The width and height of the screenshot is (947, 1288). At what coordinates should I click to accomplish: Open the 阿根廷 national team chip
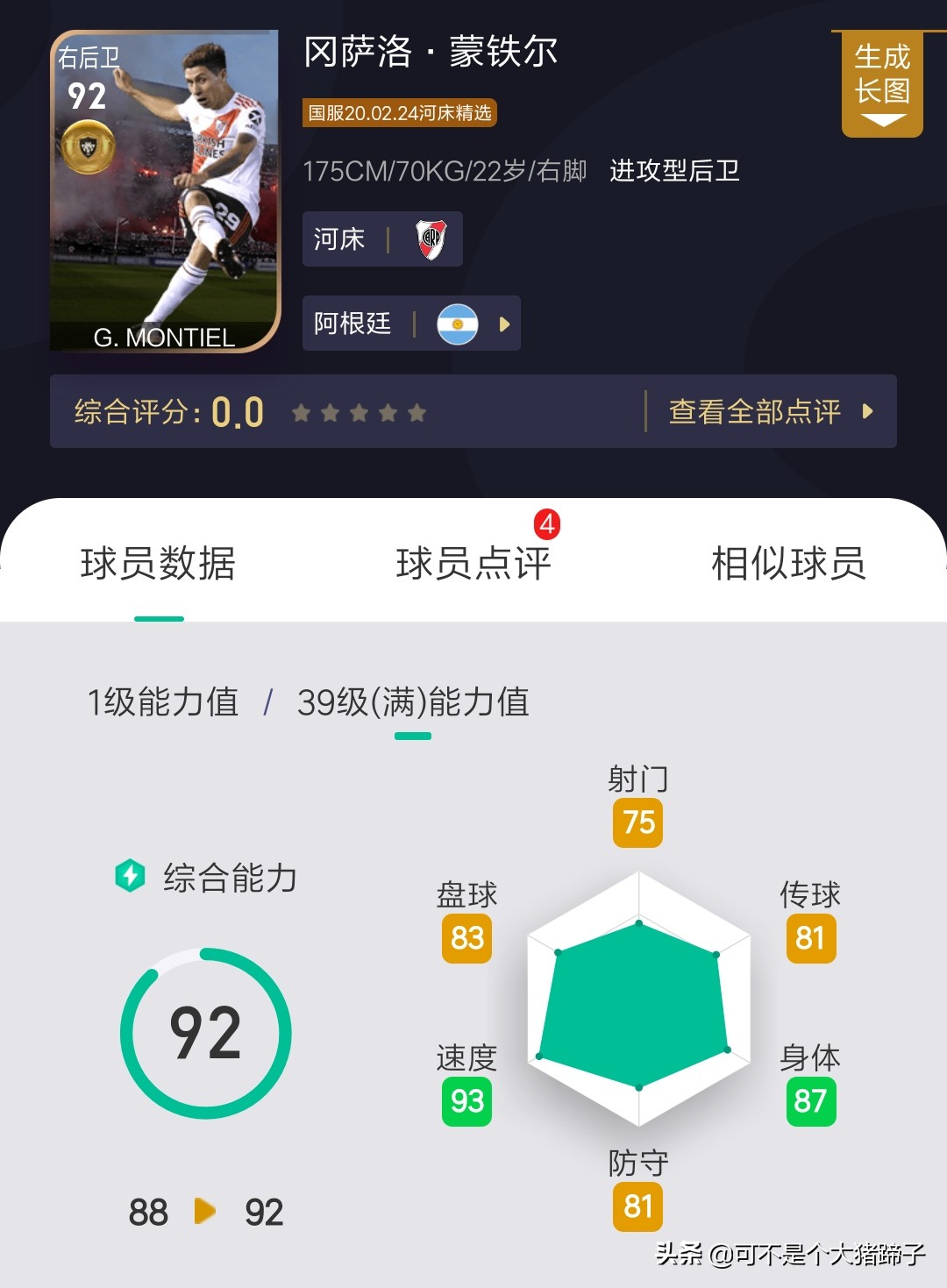(x=410, y=324)
